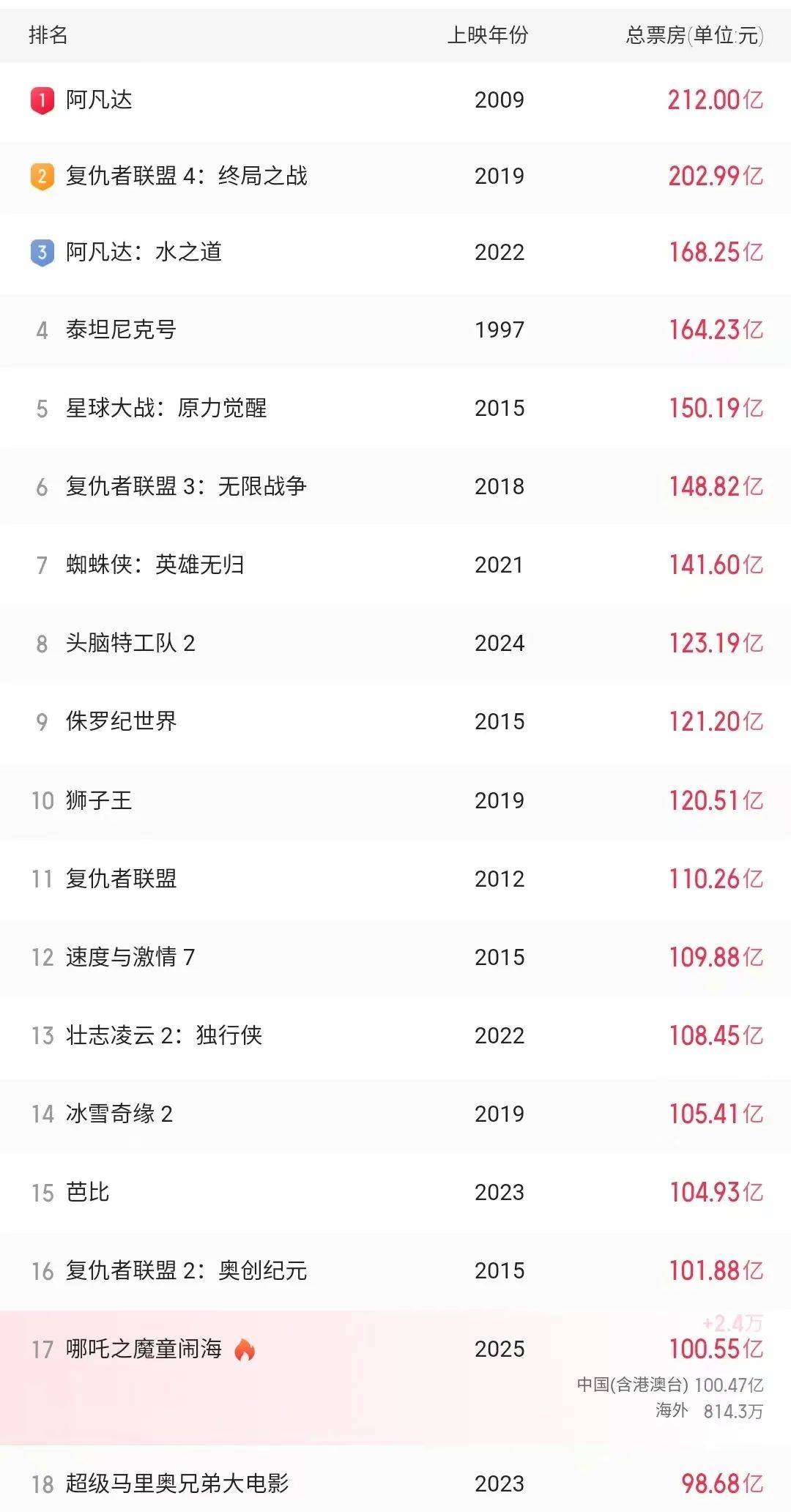
Task: View details for 泰坦尼克号
Action: tap(395, 330)
